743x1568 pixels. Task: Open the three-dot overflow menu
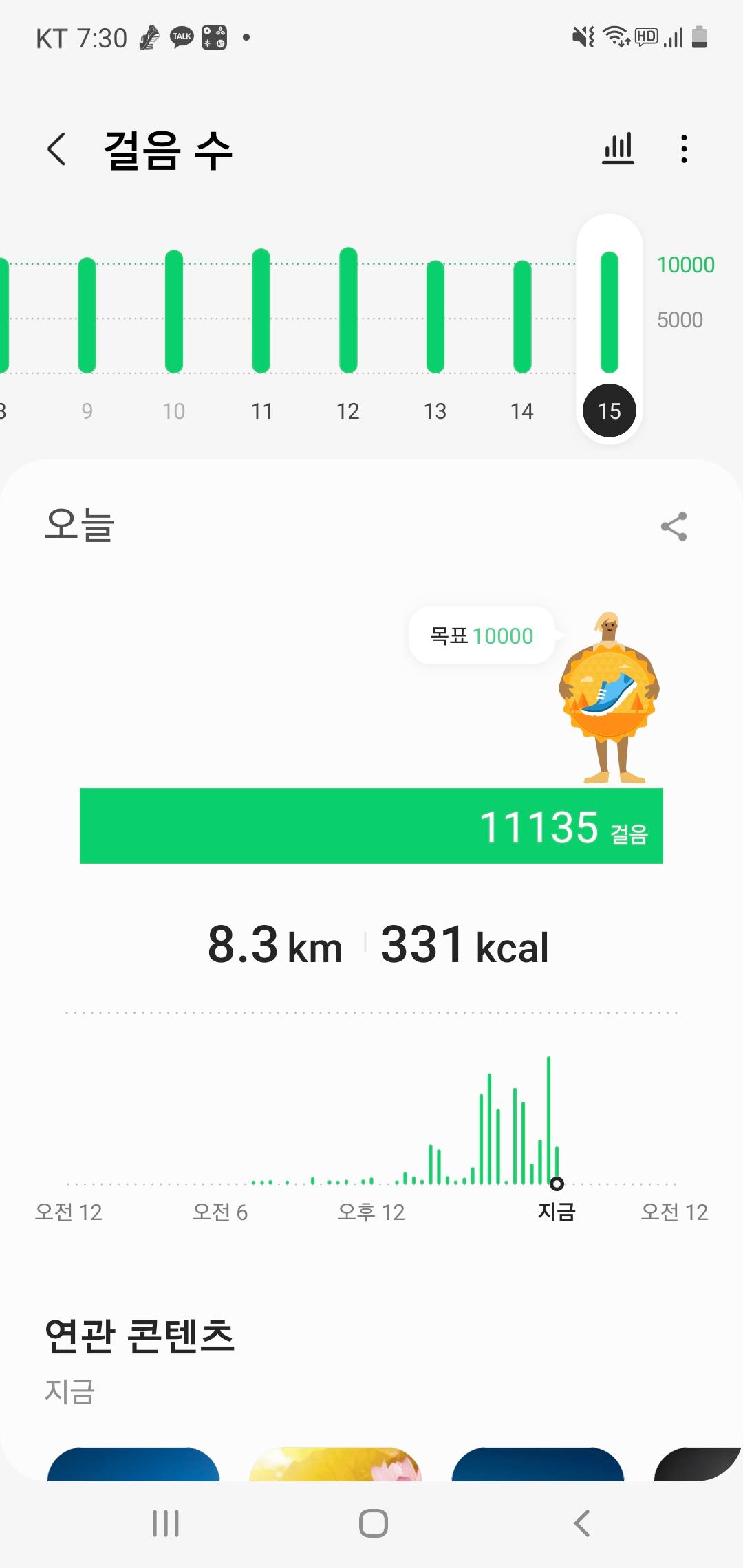tap(684, 149)
